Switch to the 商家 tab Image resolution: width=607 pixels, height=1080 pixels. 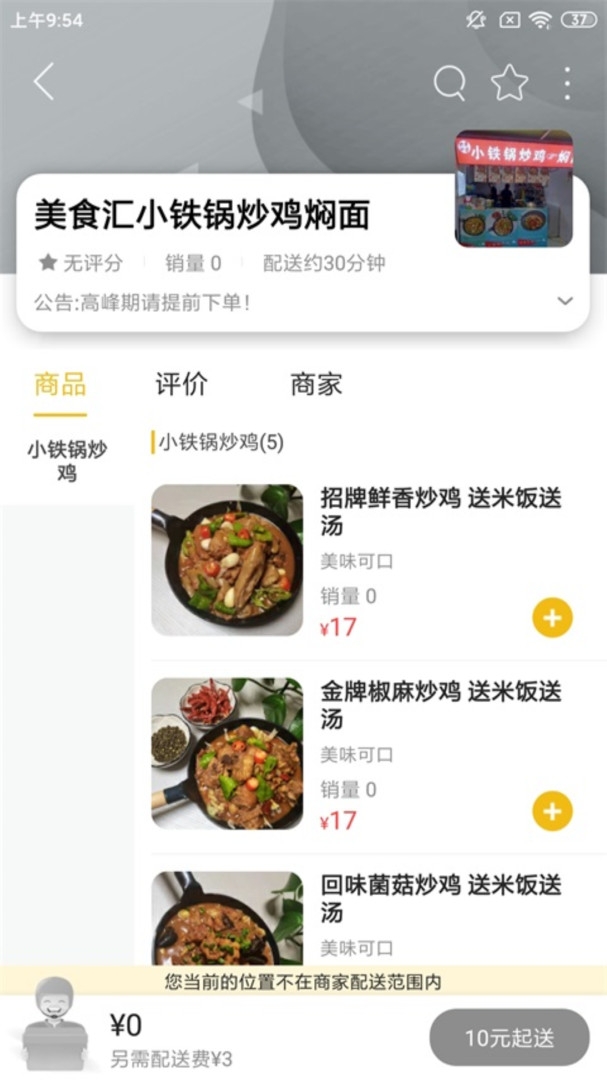pyautogui.click(x=316, y=384)
